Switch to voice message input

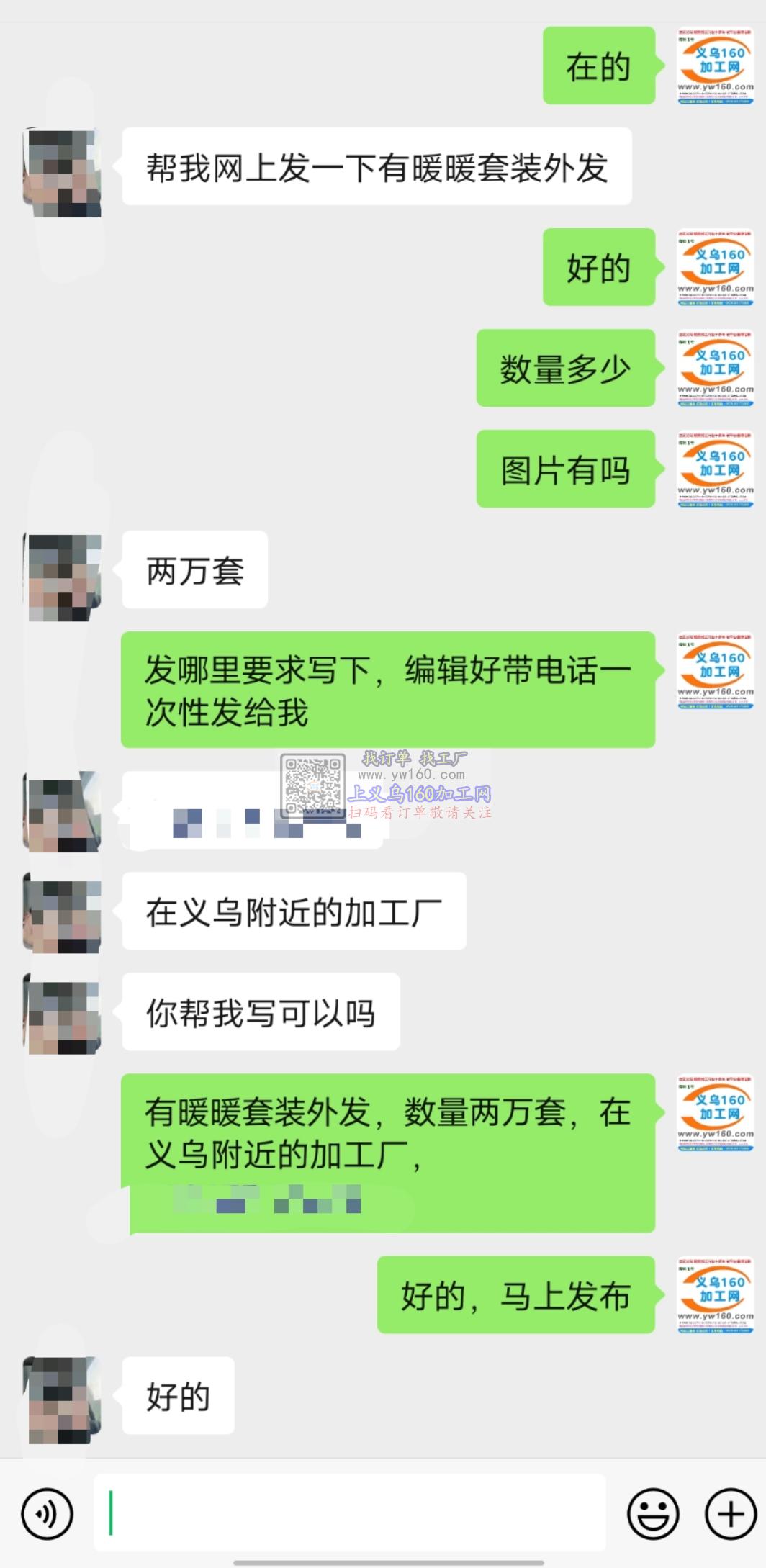coord(48,1514)
